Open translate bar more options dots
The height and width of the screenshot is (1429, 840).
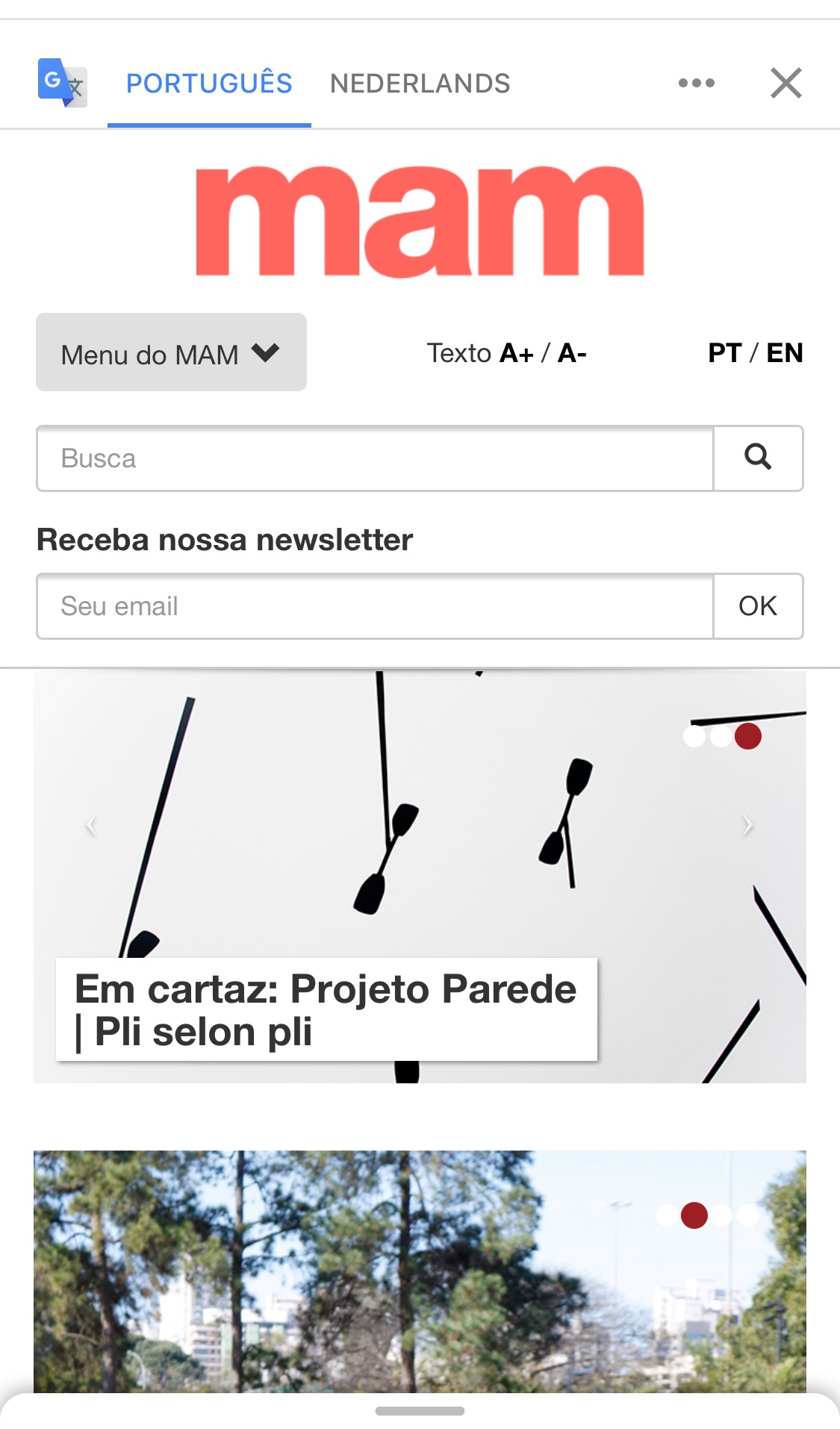click(x=697, y=83)
